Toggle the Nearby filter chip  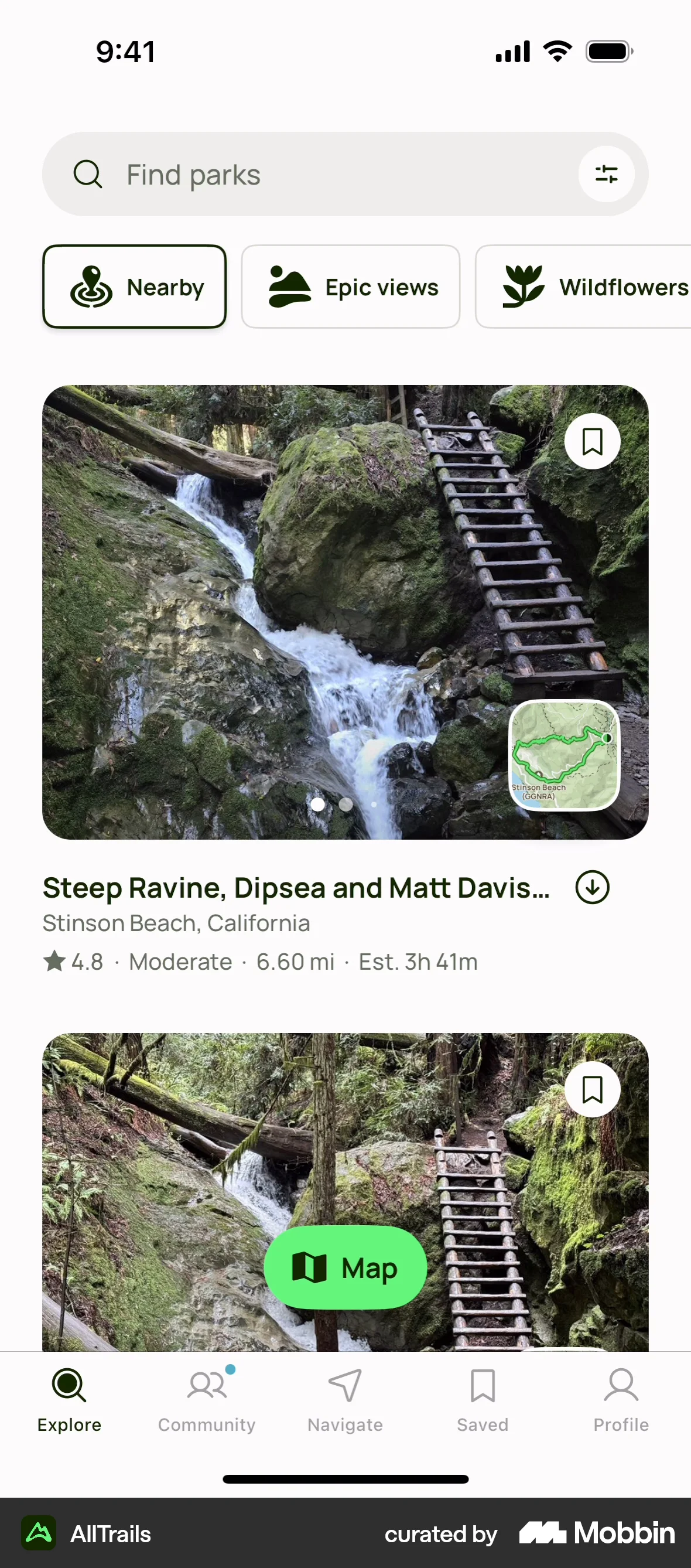click(x=135, y=286)
